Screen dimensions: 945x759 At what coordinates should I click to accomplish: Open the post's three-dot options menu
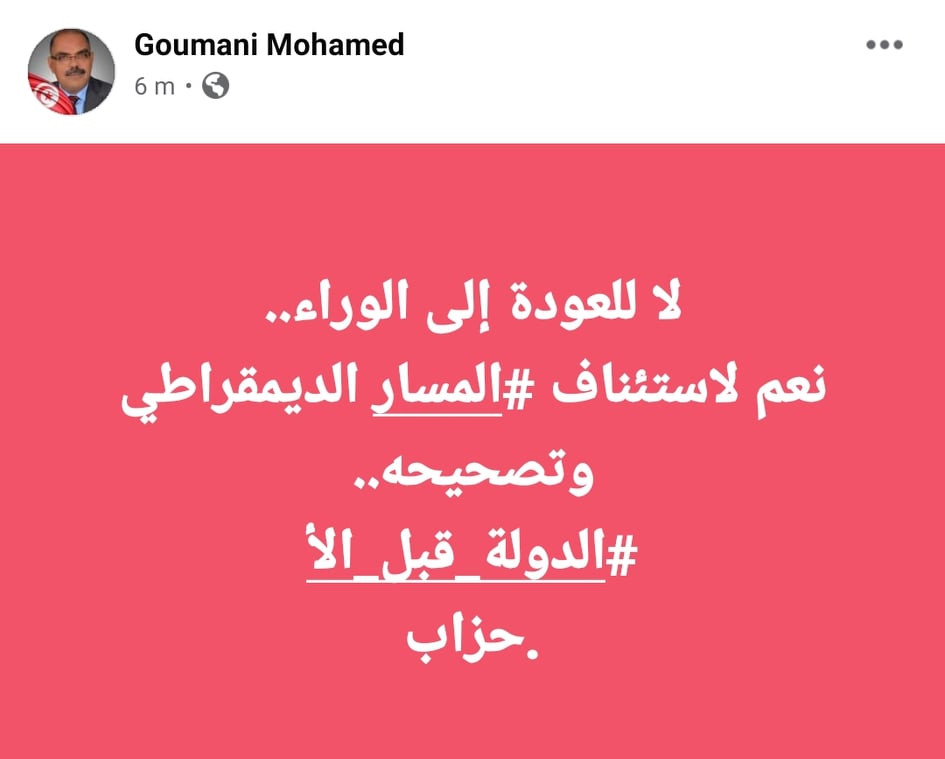pos(884,45)
